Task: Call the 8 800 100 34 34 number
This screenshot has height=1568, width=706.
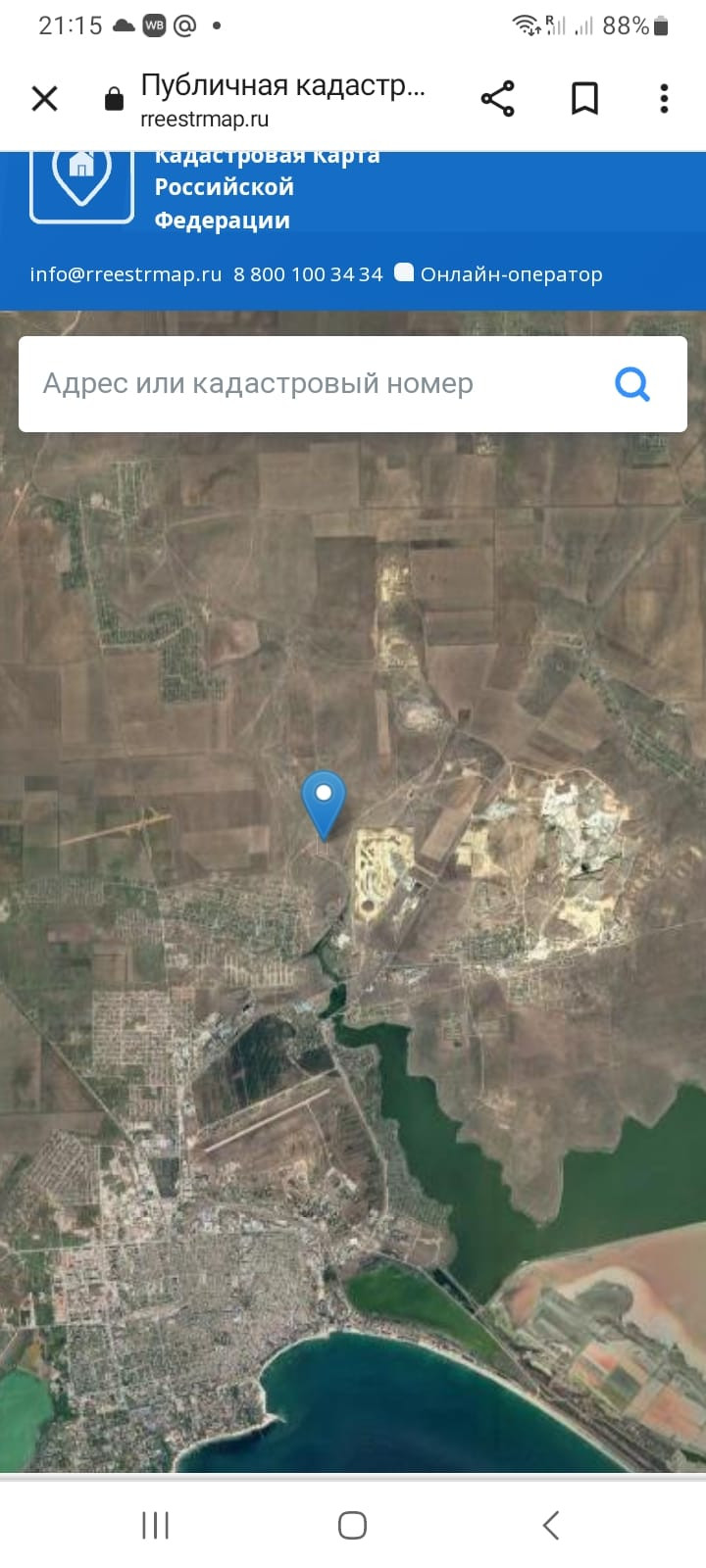Action: pyautogui.click(x=308, y=274)
